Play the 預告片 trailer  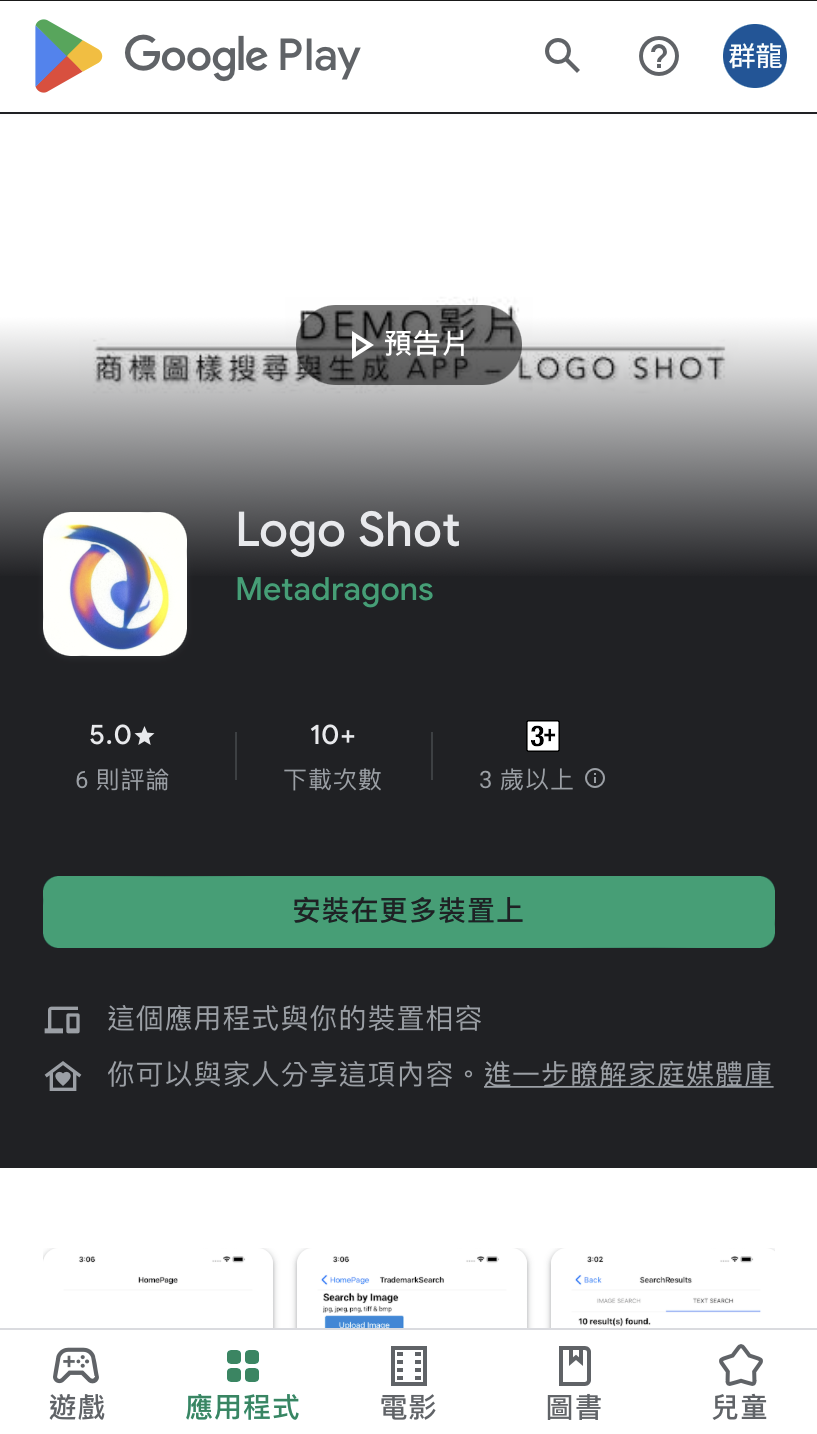tap(408, 345)
